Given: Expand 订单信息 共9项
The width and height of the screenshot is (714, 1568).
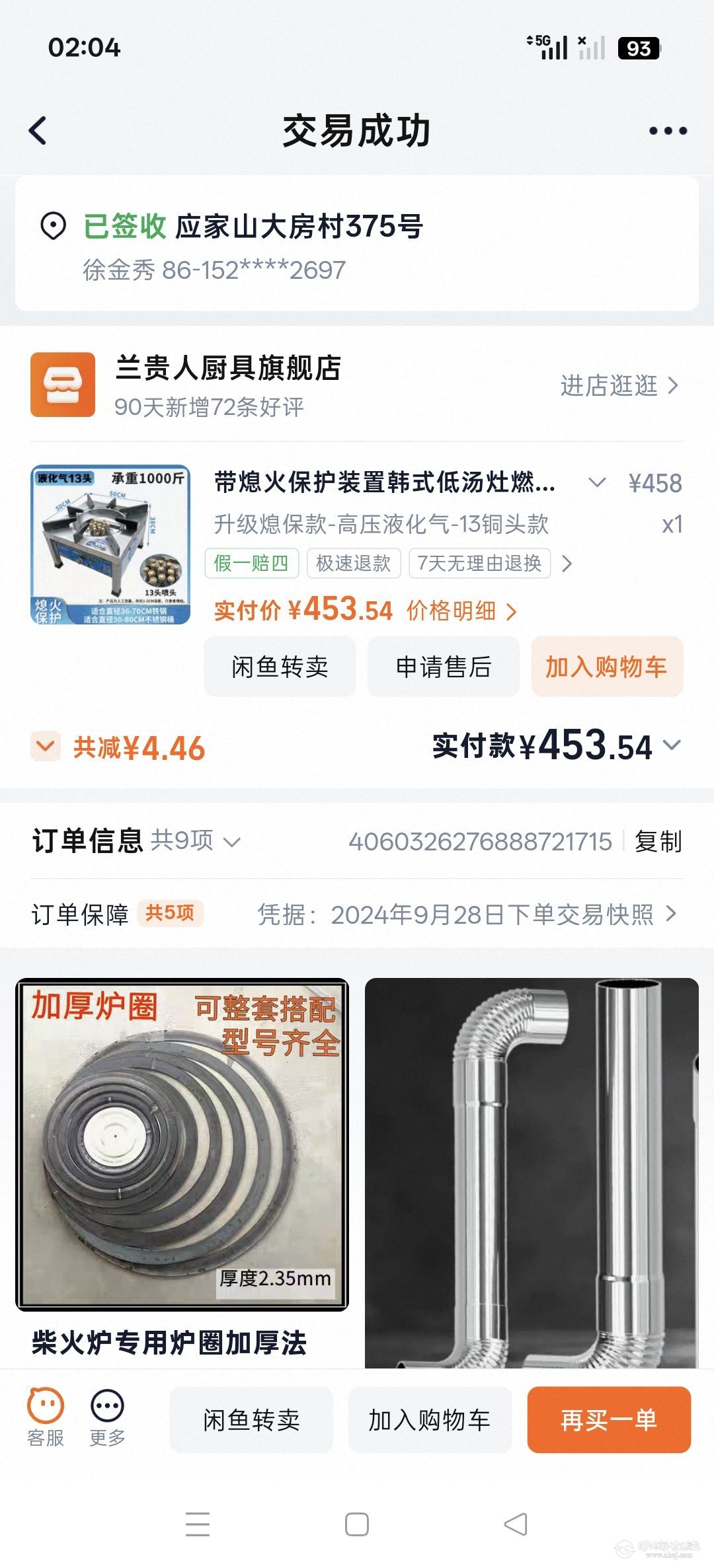Looking at the screenshot, I should click(136, 841).
